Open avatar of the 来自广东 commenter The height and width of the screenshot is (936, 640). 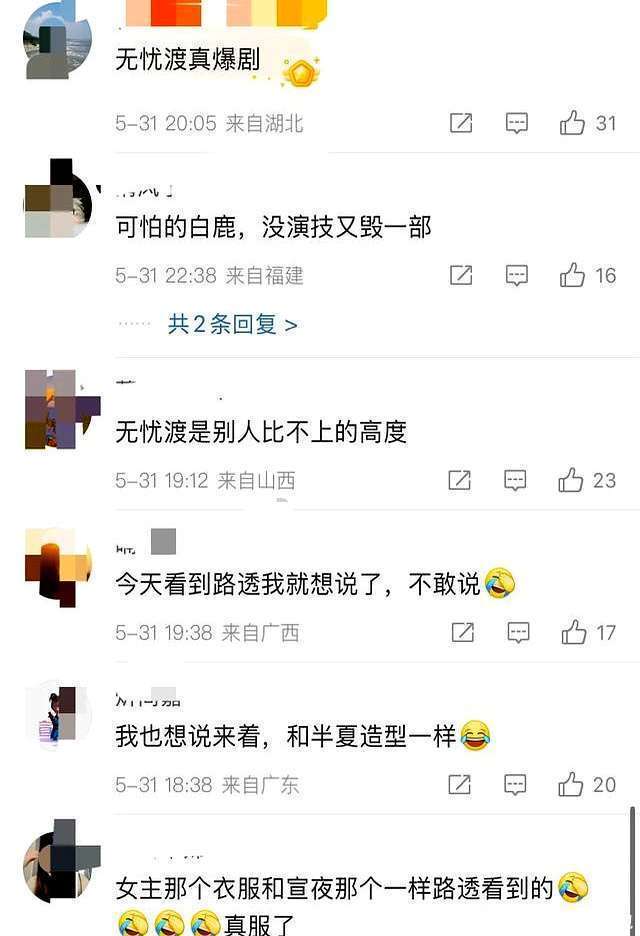tap(57, 714)
